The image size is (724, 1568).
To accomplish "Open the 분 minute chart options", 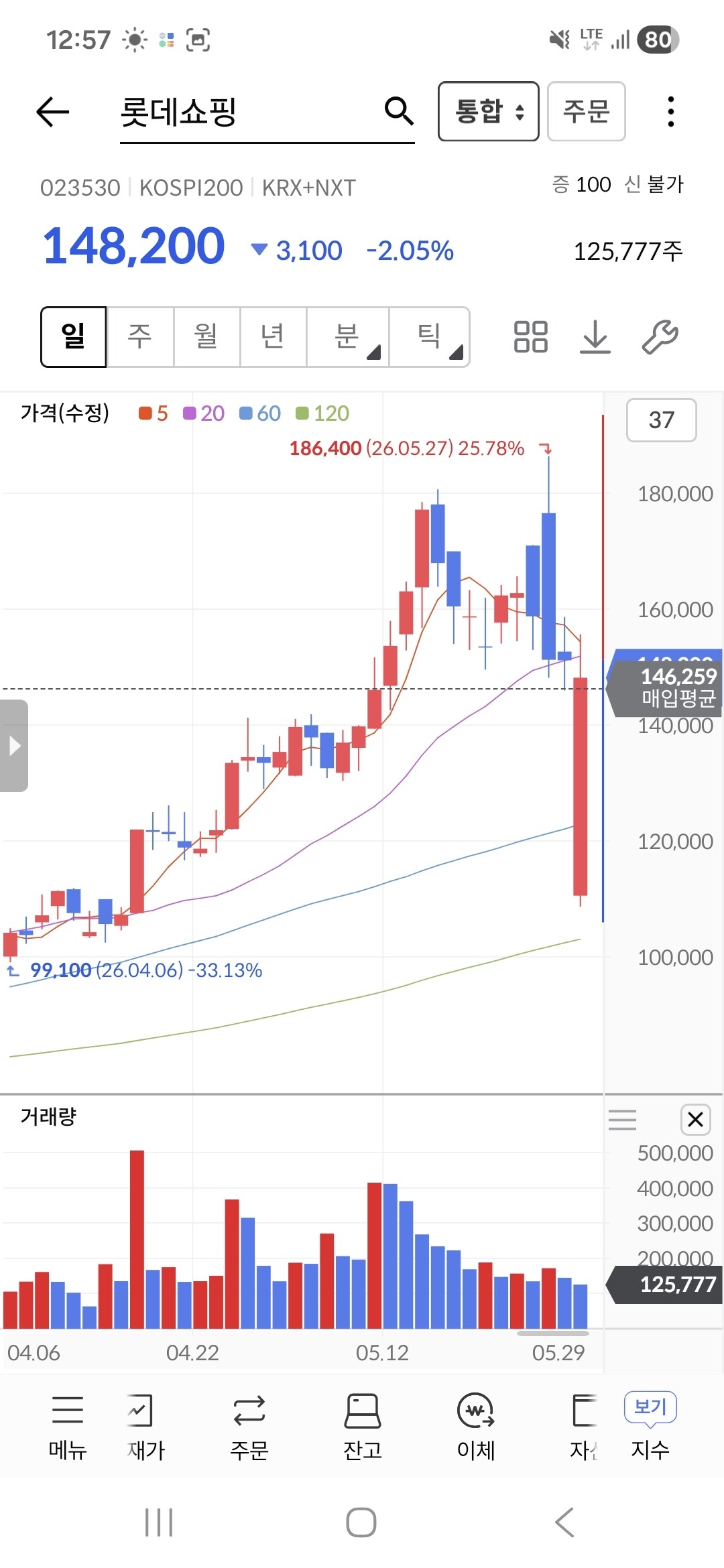I will coord(347,336).
